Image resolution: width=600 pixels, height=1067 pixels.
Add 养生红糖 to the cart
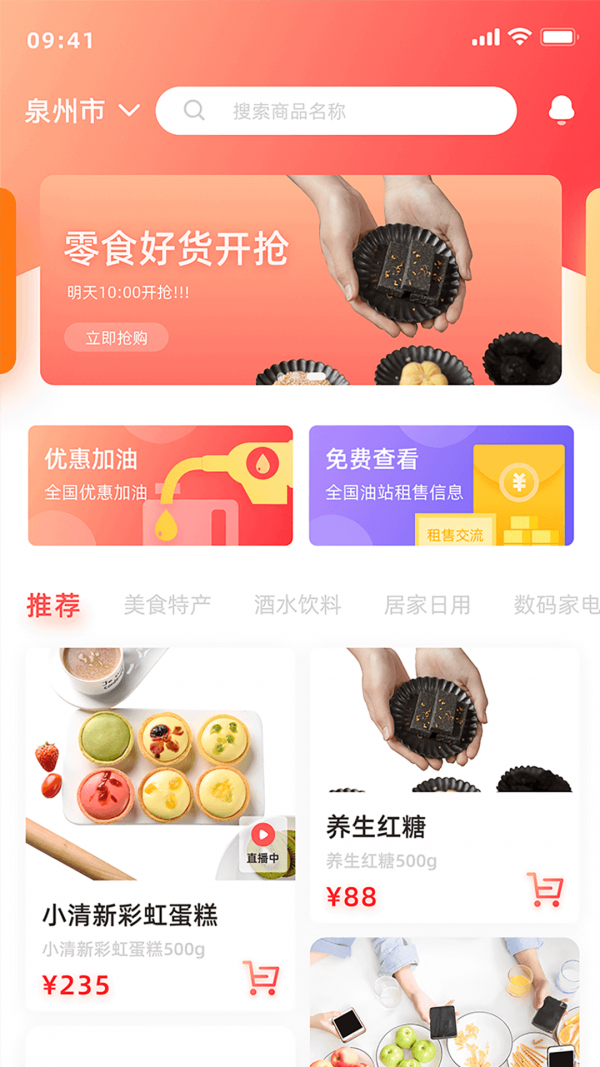[x=545, y=889]
